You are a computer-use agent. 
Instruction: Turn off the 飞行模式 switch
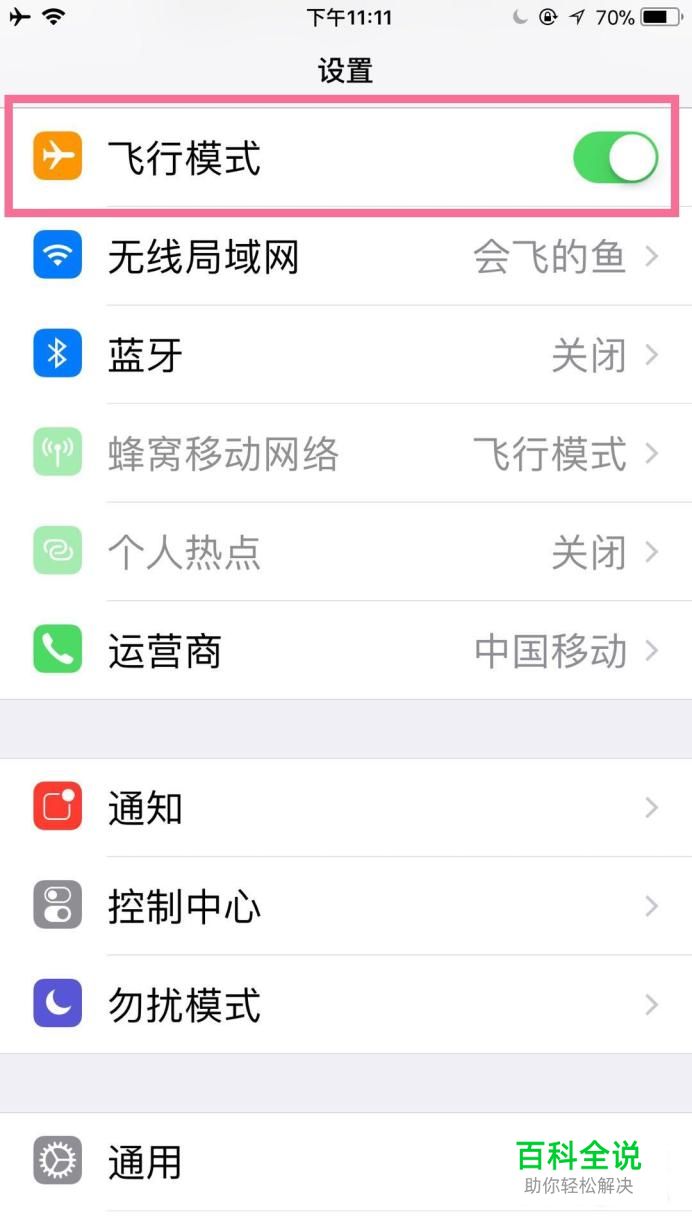(x=615, y=158)
